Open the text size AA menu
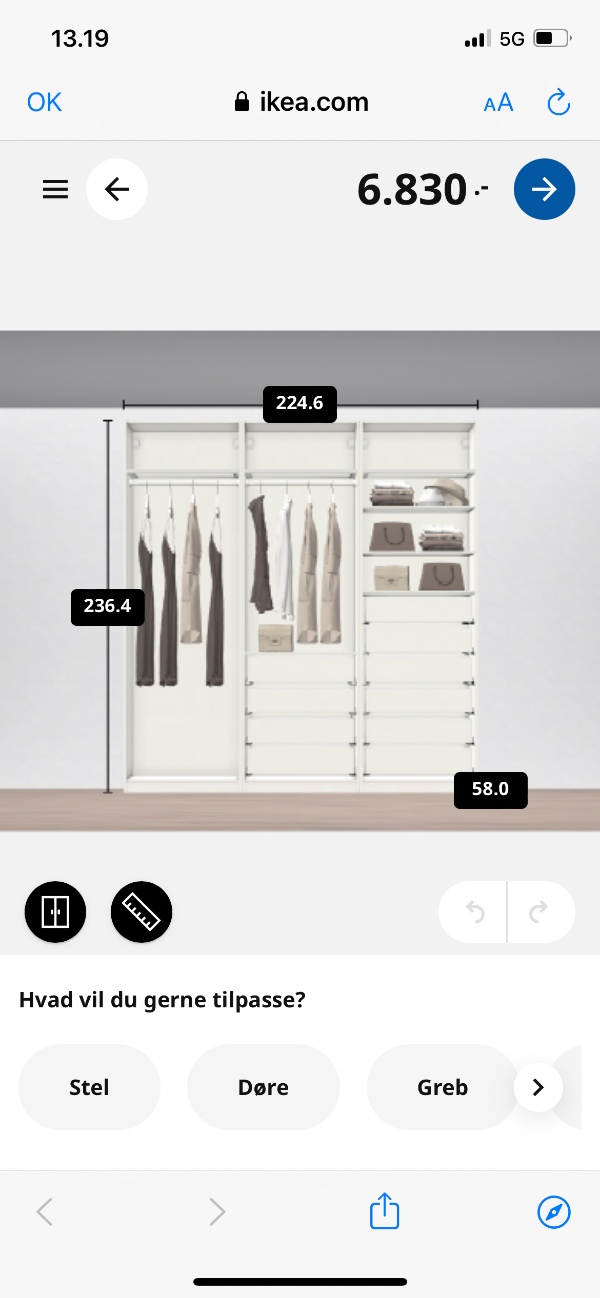 point(498,102)
